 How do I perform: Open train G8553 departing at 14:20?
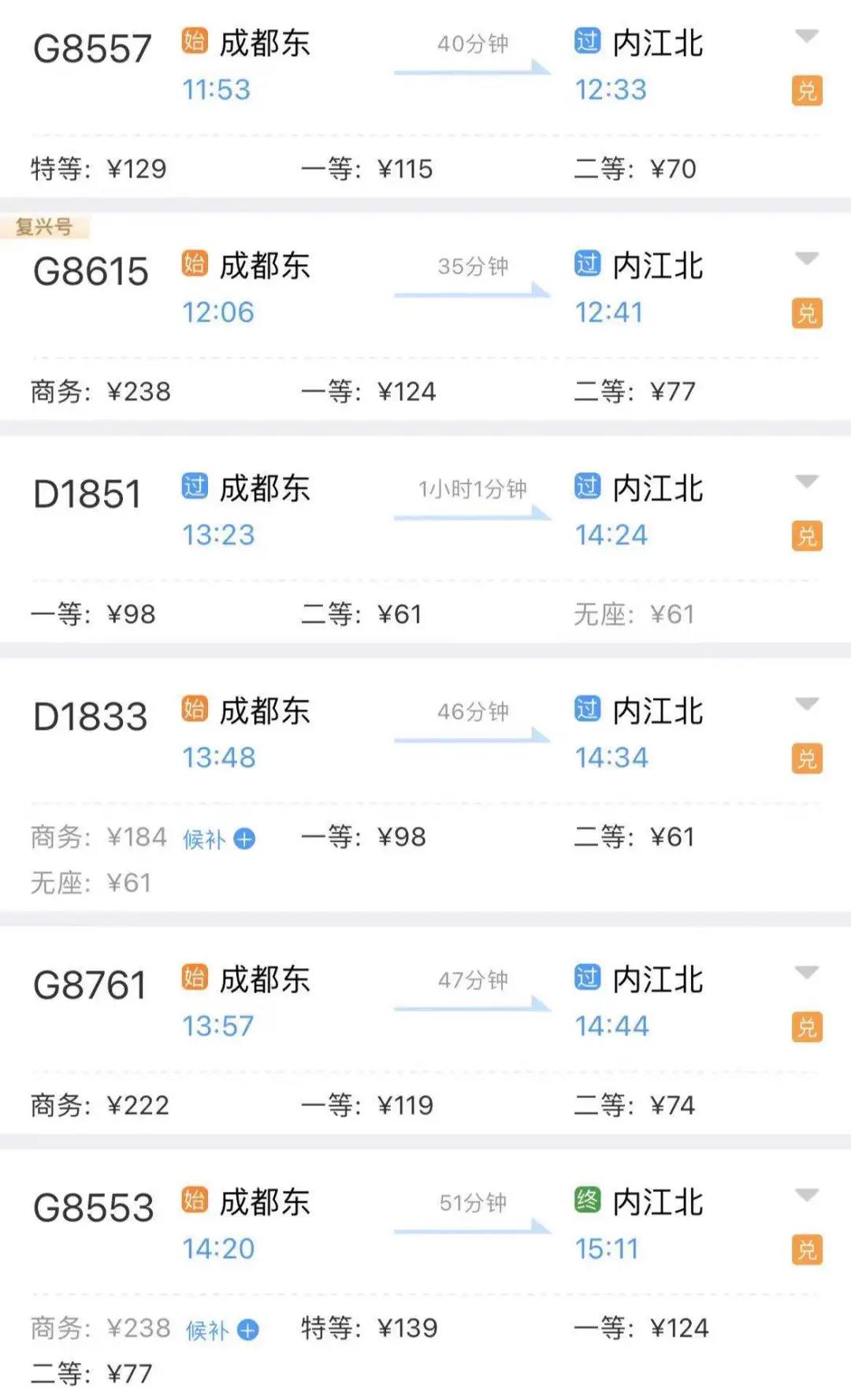(93, 1208)
